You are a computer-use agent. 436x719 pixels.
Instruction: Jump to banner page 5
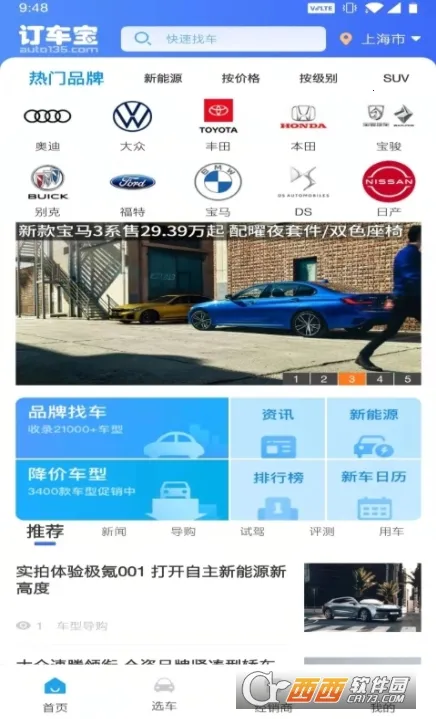[x=408, y=379]
